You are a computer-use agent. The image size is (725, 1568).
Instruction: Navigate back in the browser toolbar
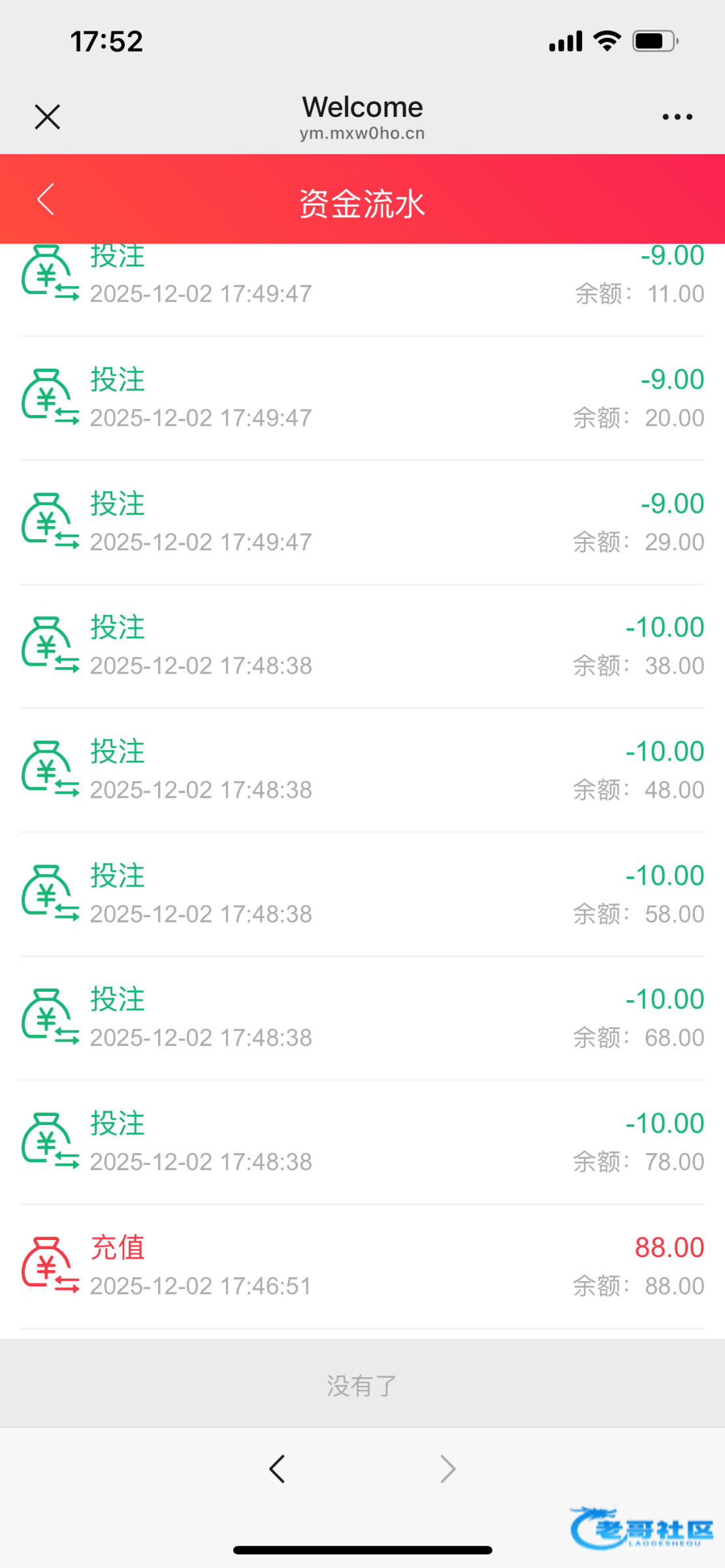[277, 1469]
